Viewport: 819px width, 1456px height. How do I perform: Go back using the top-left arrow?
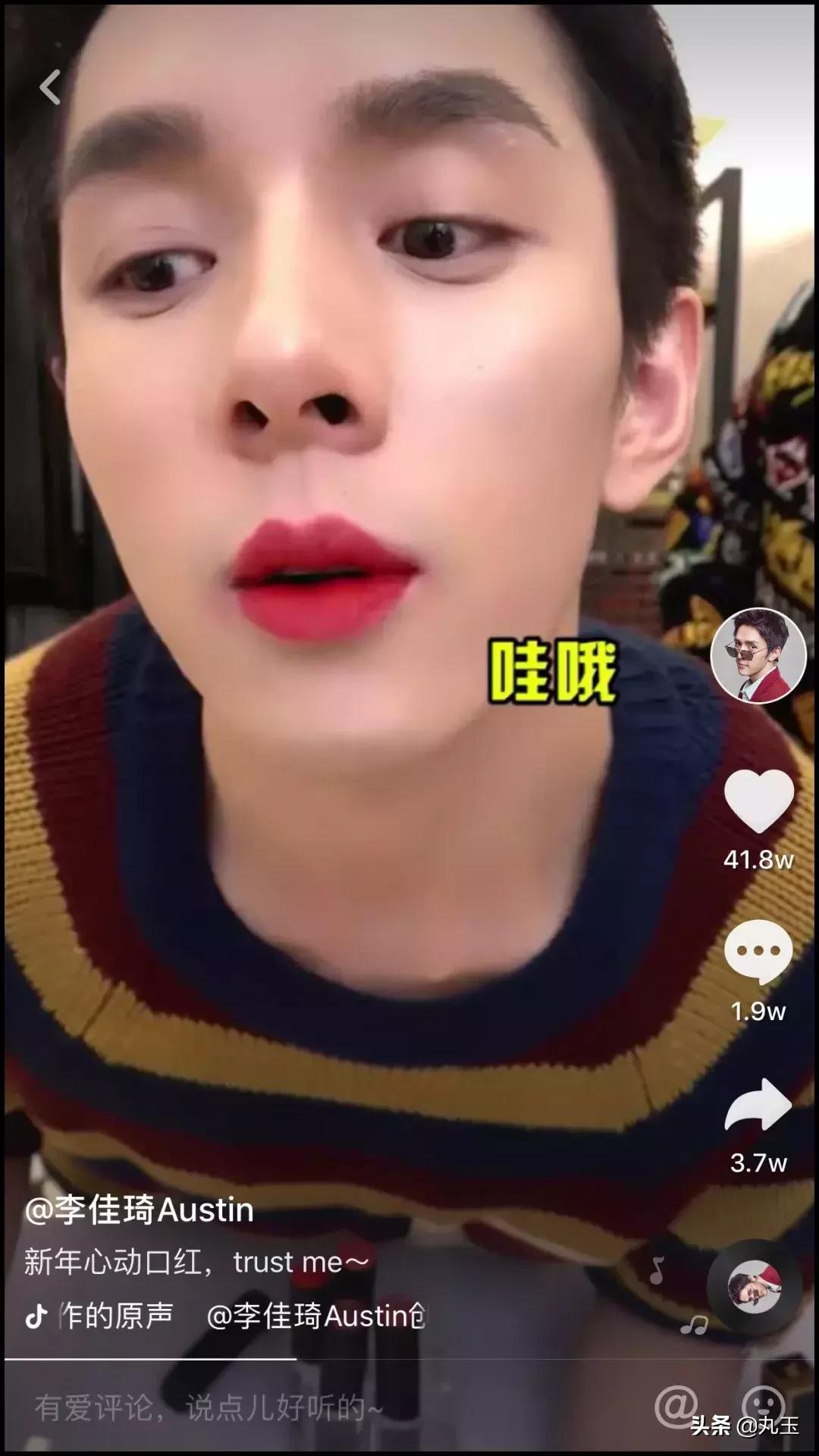click(x=50, y=87)
